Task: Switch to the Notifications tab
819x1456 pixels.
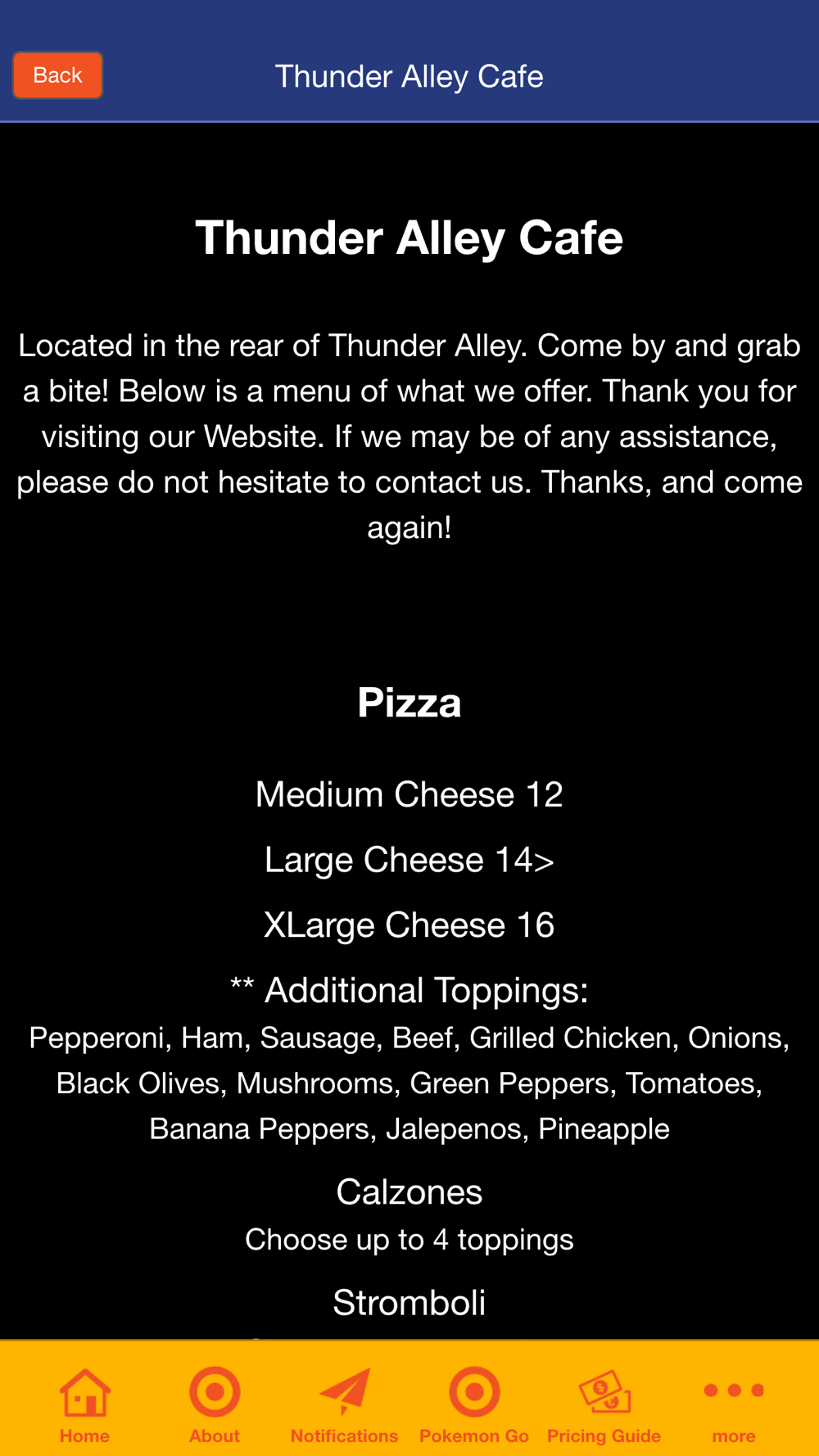Action: tap(344, 1404)
